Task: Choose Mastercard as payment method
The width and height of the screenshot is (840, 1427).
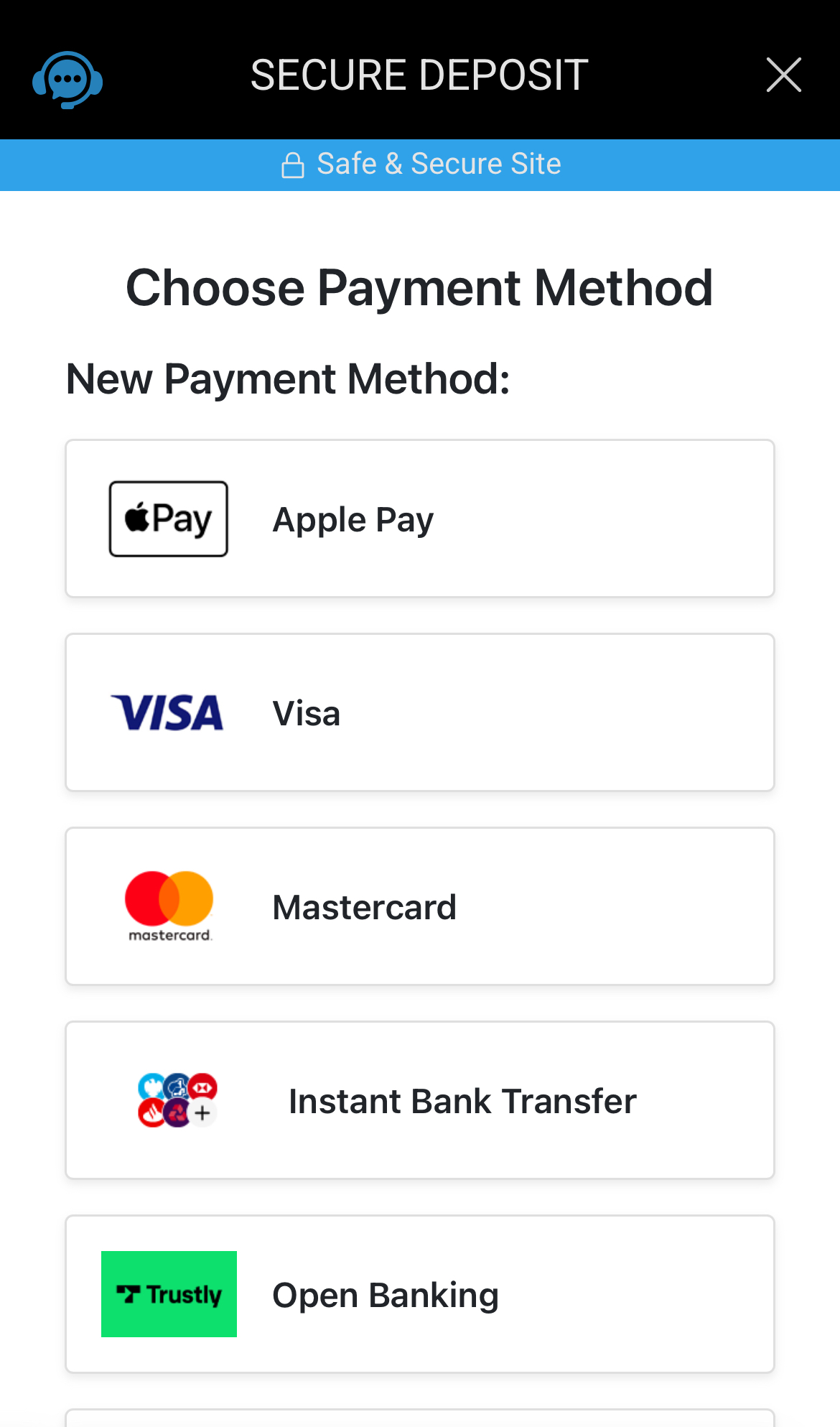Action: tap(420, 906)
